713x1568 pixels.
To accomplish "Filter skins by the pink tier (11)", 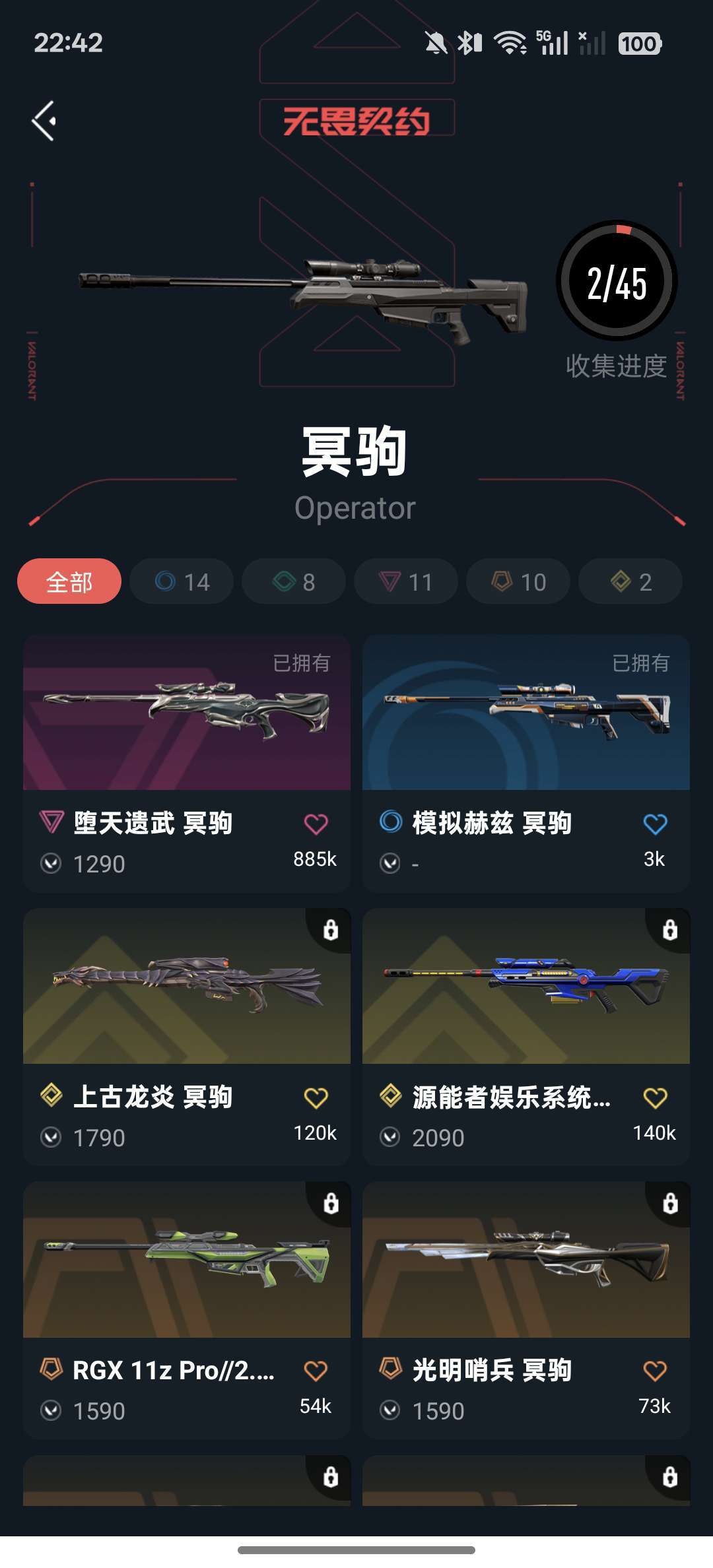I will [x=406, y=581].
